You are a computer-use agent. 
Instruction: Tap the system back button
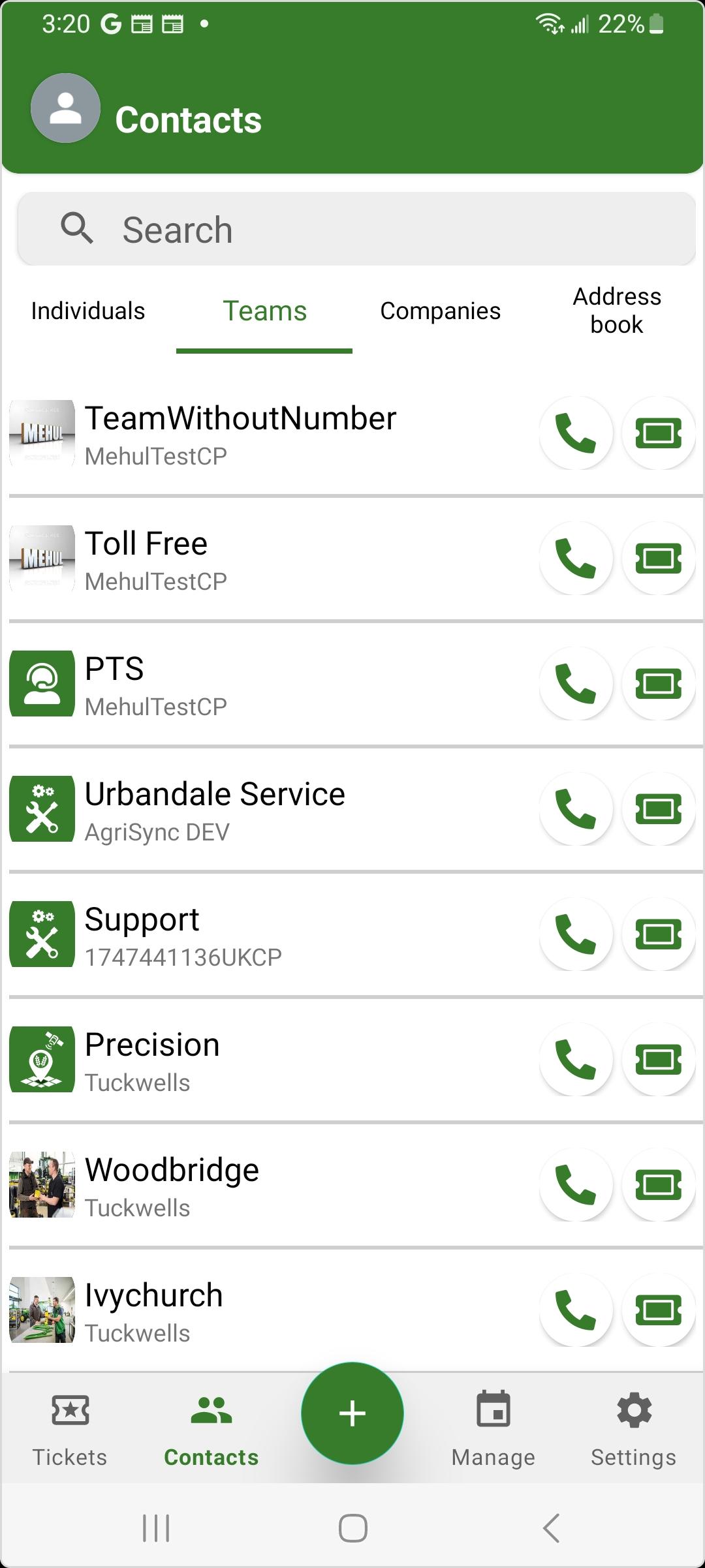point(552,1528)
